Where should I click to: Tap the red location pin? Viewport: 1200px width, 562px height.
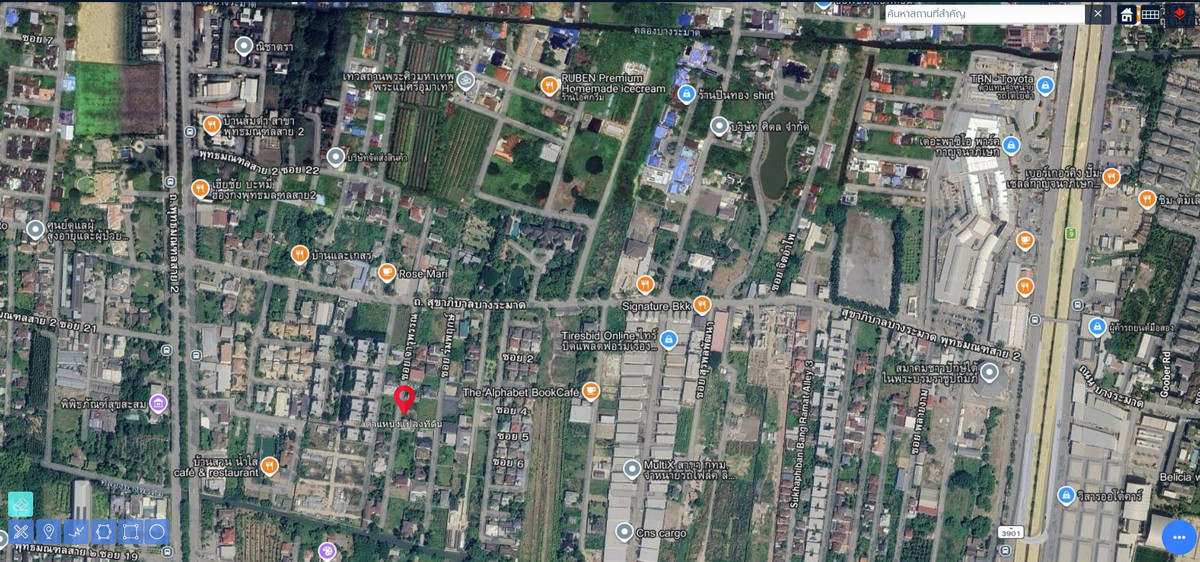pyautogui.click(x=404, y=398)
